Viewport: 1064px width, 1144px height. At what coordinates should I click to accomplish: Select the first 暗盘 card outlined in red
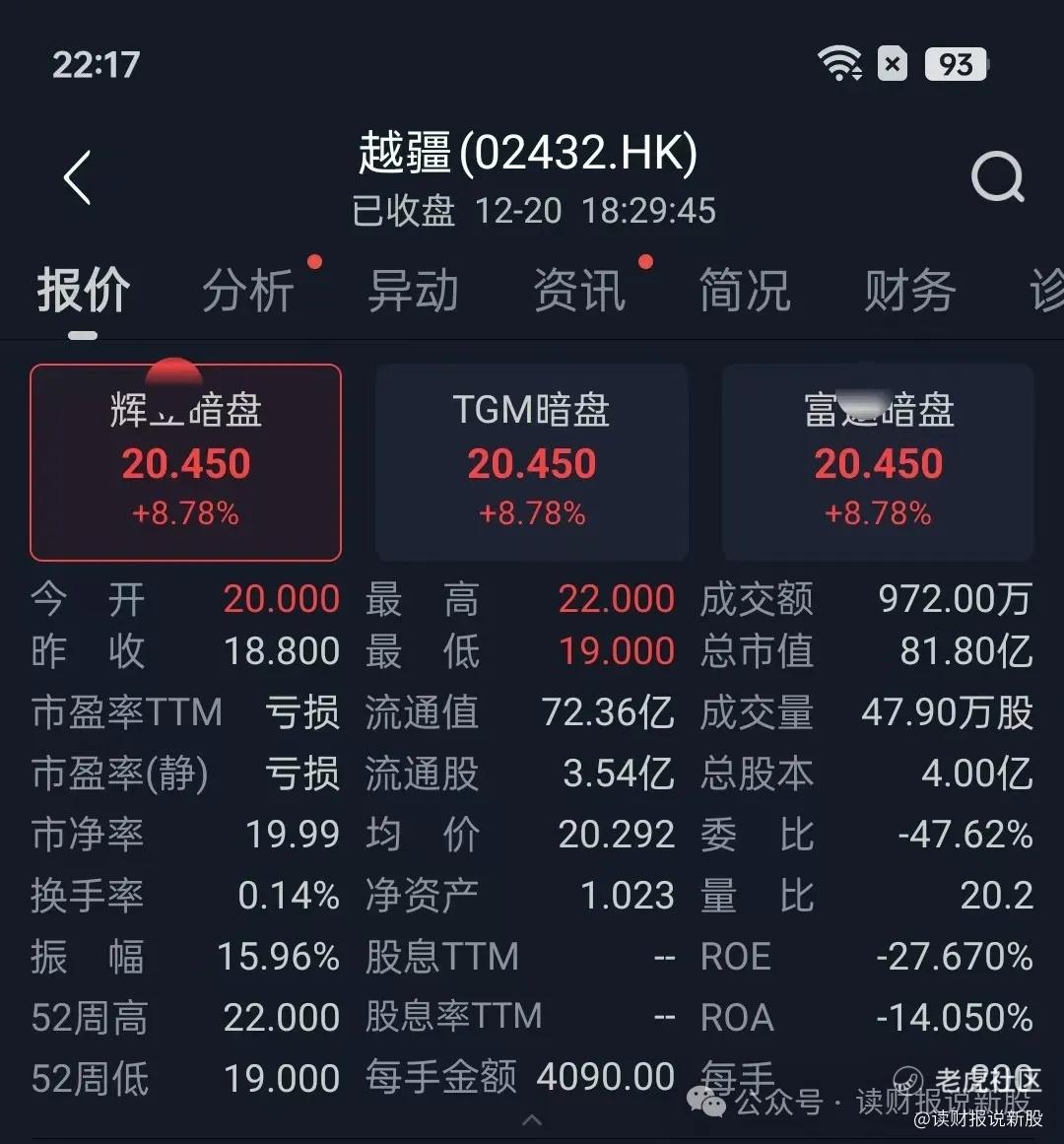tap(186, 461)
